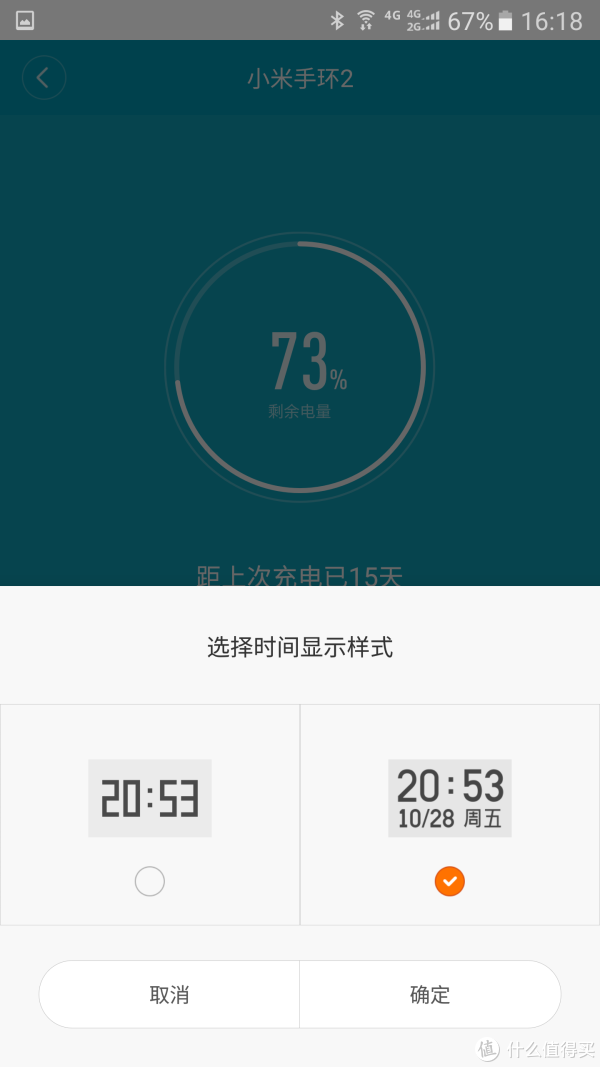
Task: Select the time with date display style
Action: [450, 881]
